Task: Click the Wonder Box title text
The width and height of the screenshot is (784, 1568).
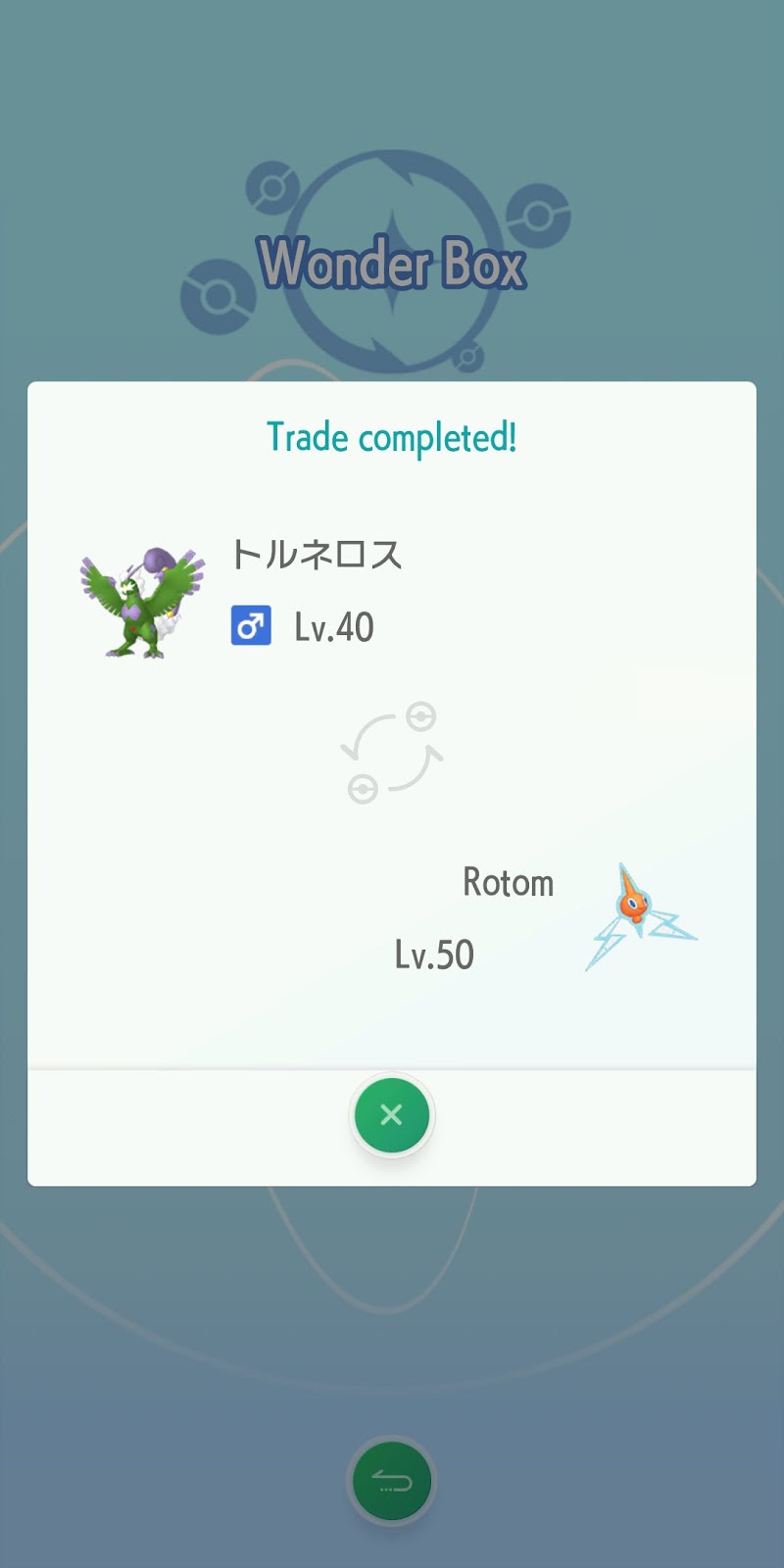Action: 392,263
